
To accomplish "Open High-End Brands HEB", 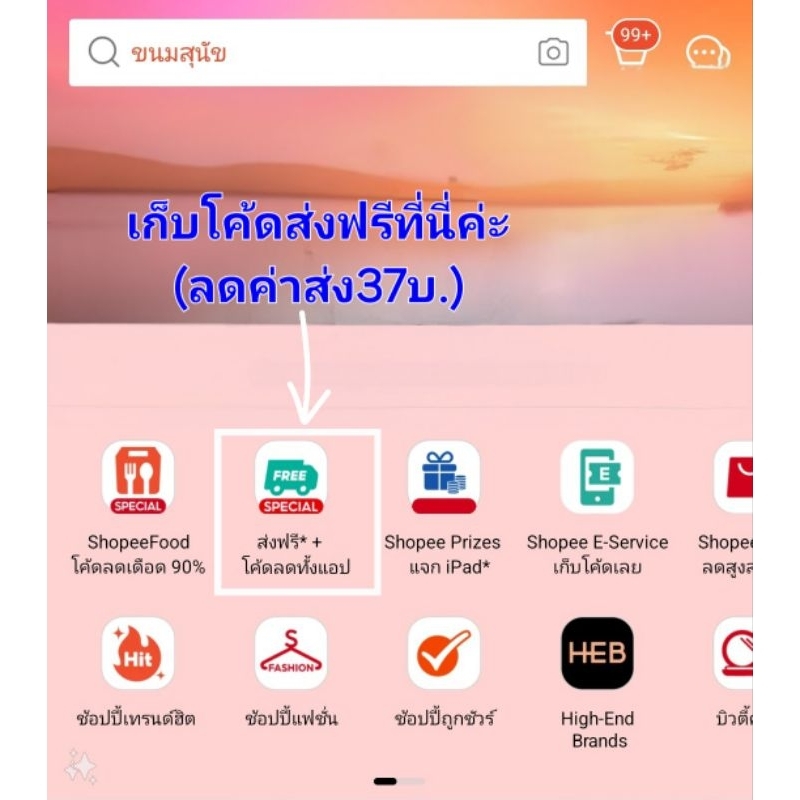I will [597, 683].
